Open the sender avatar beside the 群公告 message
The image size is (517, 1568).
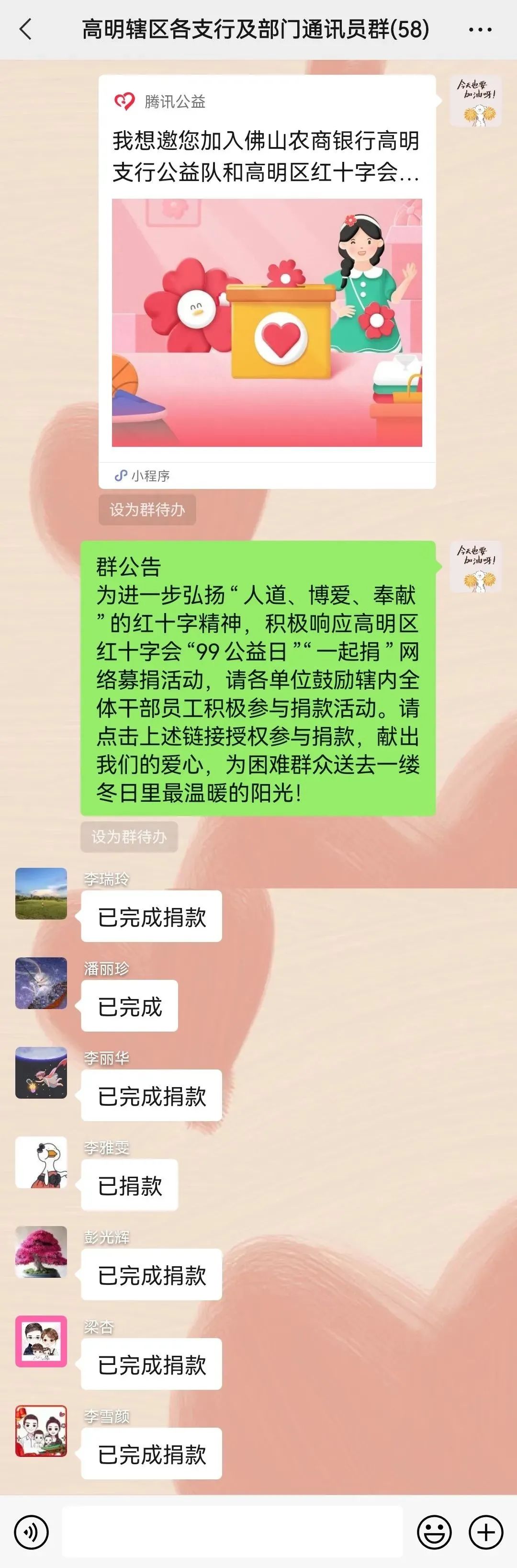tap(476, 566)
